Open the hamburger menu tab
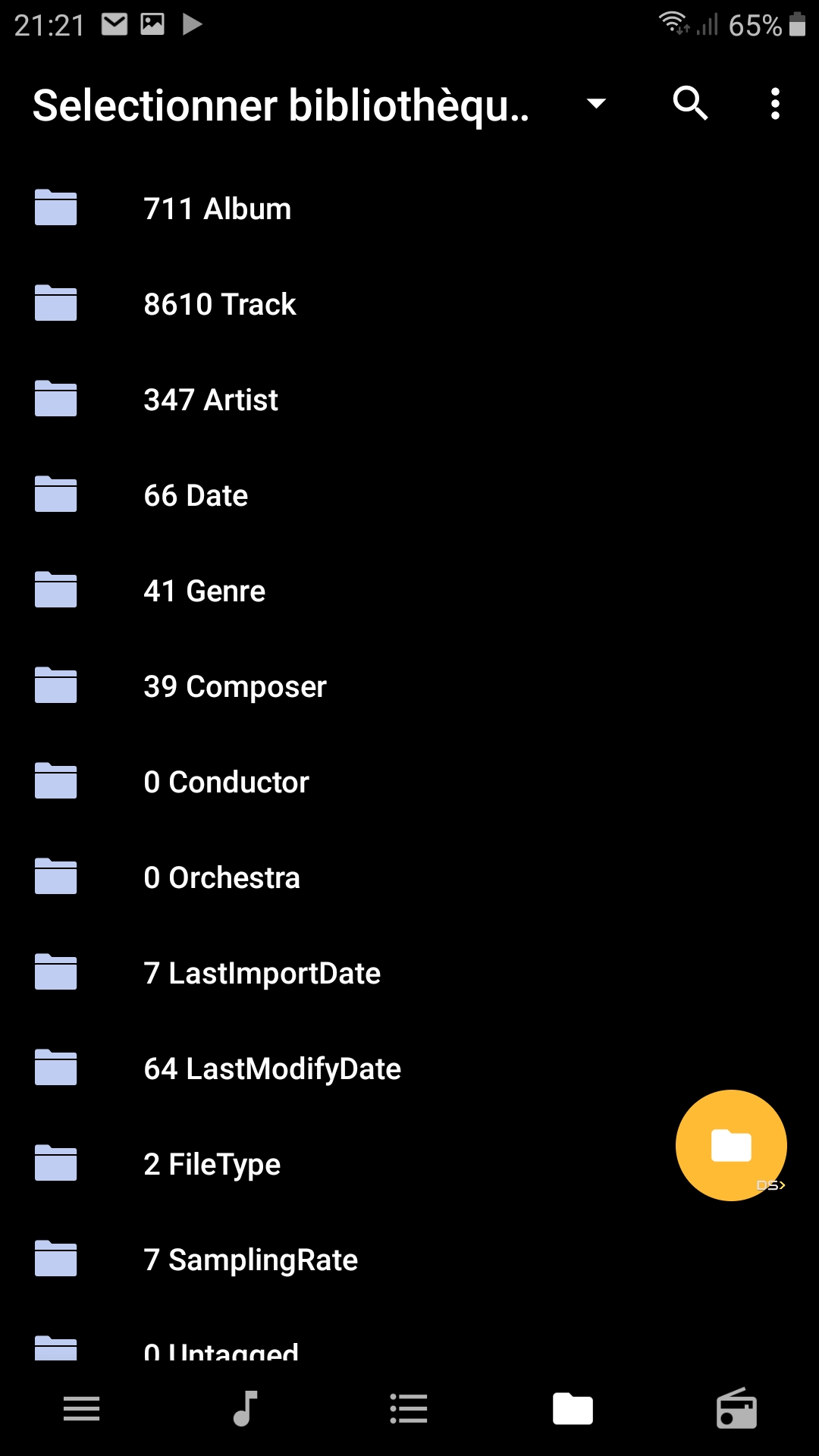 (82, 1409)
